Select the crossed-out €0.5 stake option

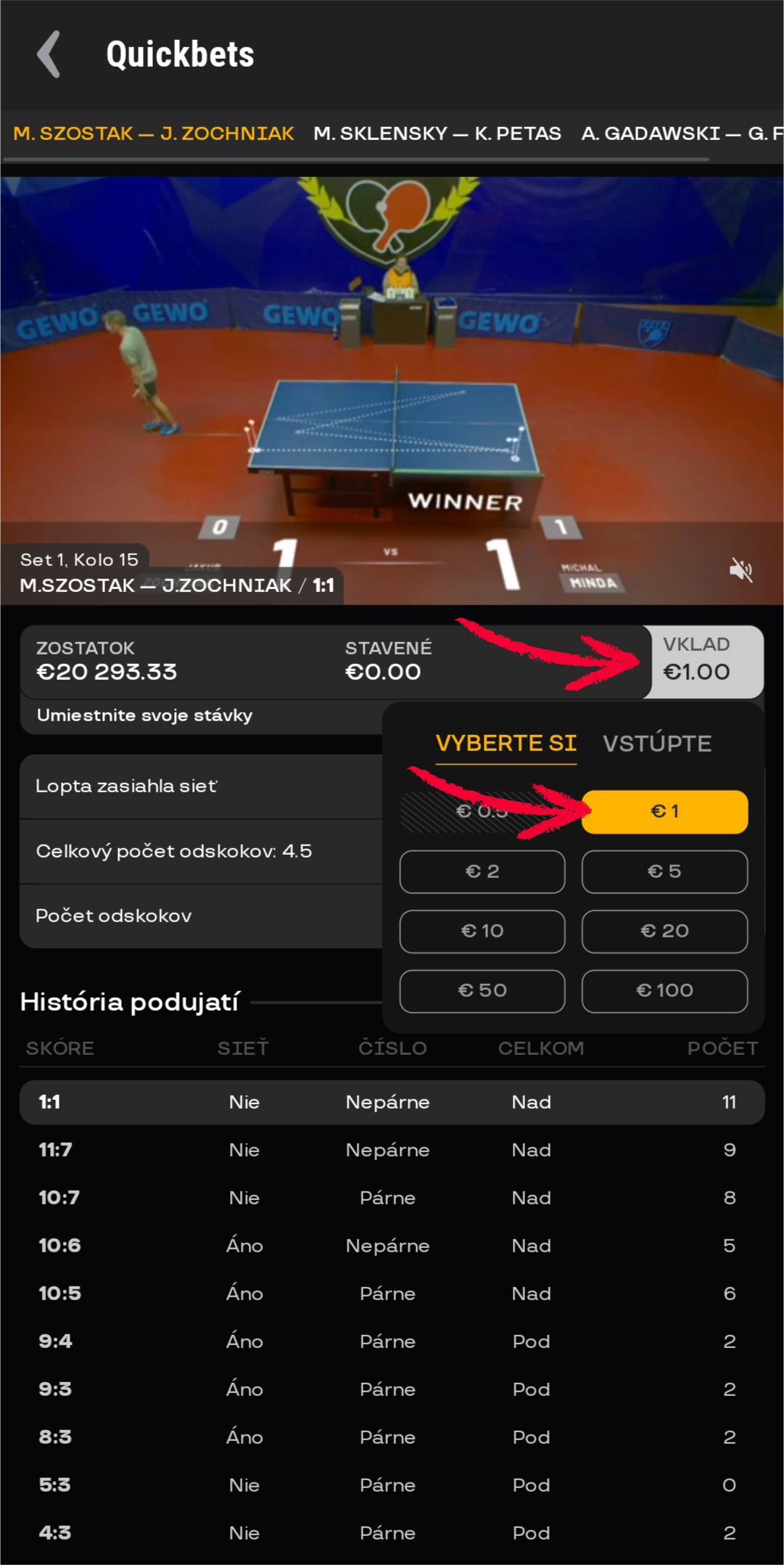(482, 811)
